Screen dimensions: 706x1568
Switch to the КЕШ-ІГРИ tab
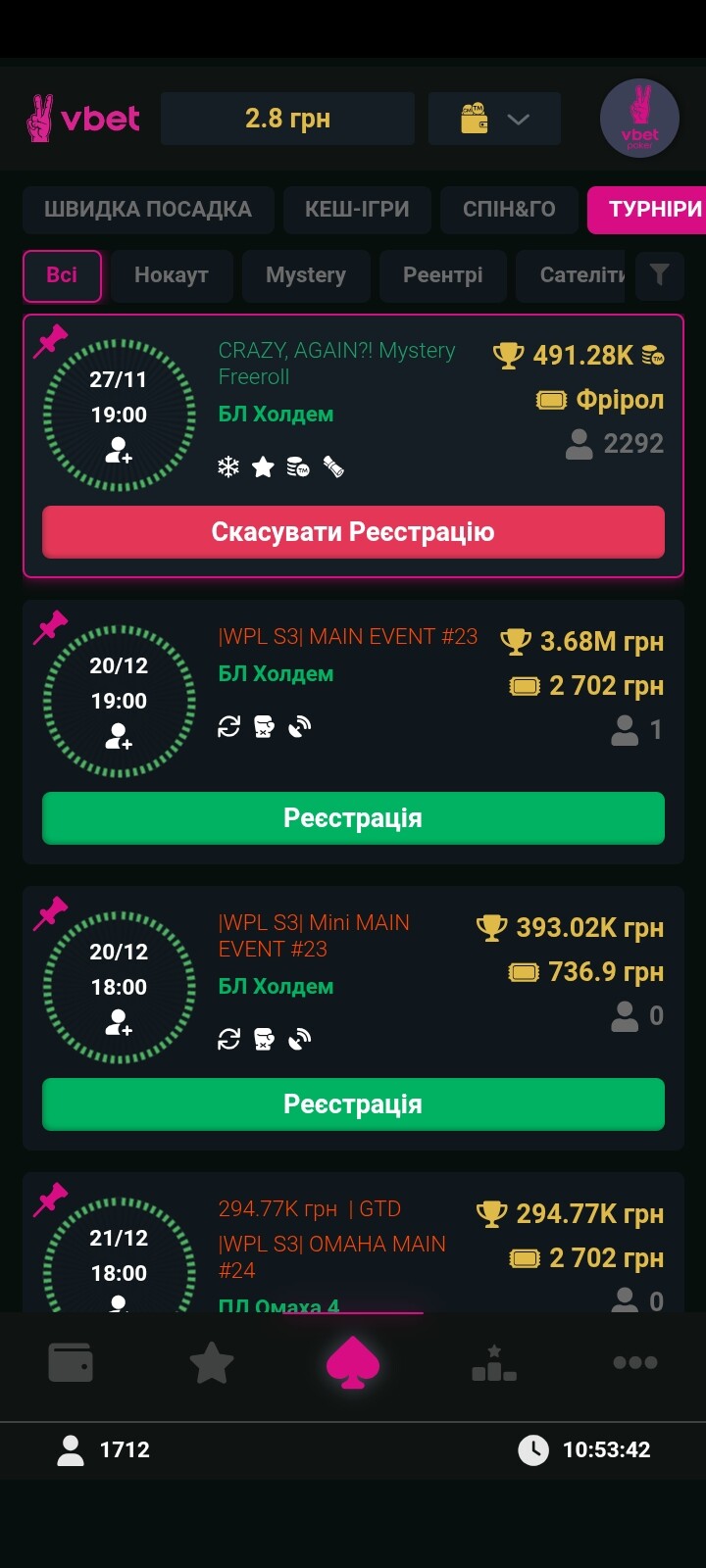click(357, 209)
